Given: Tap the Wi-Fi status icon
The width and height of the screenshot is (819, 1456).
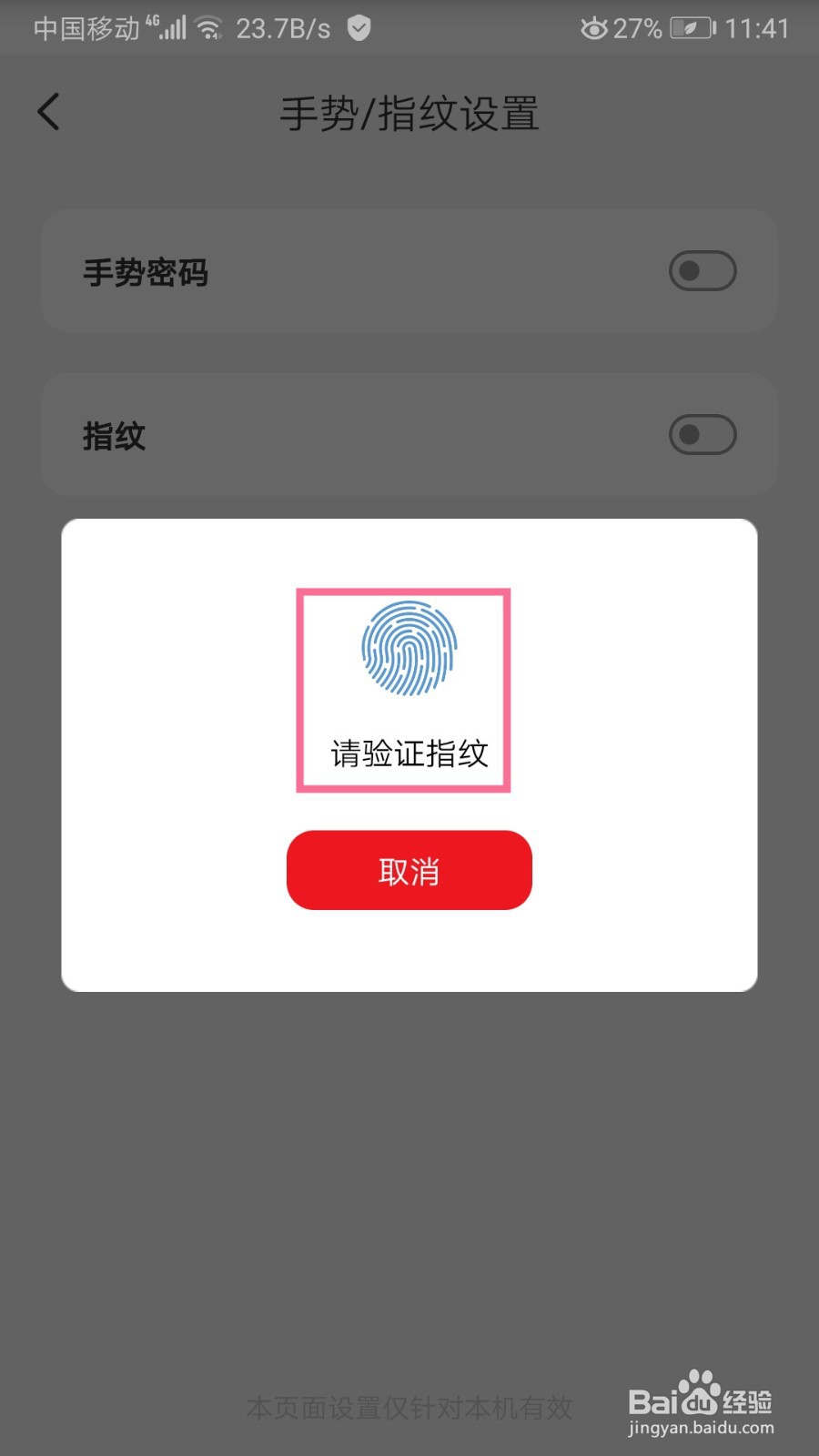Looking at the screenshot, I should click(211, 25).
